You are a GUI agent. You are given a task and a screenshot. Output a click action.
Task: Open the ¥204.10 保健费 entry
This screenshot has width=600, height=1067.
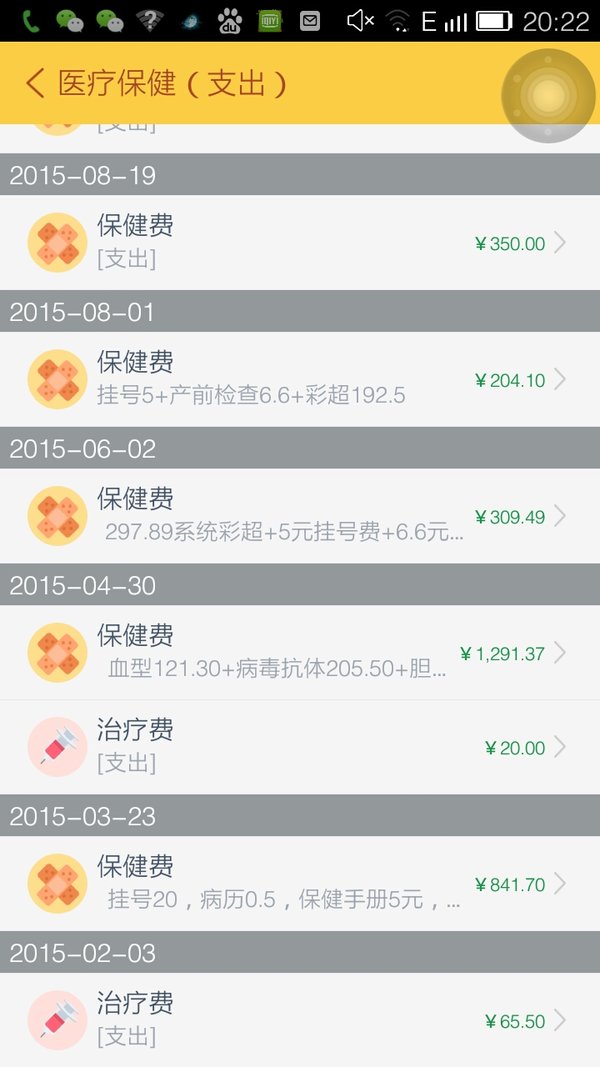pyautogui.click(x=300, y=379)
